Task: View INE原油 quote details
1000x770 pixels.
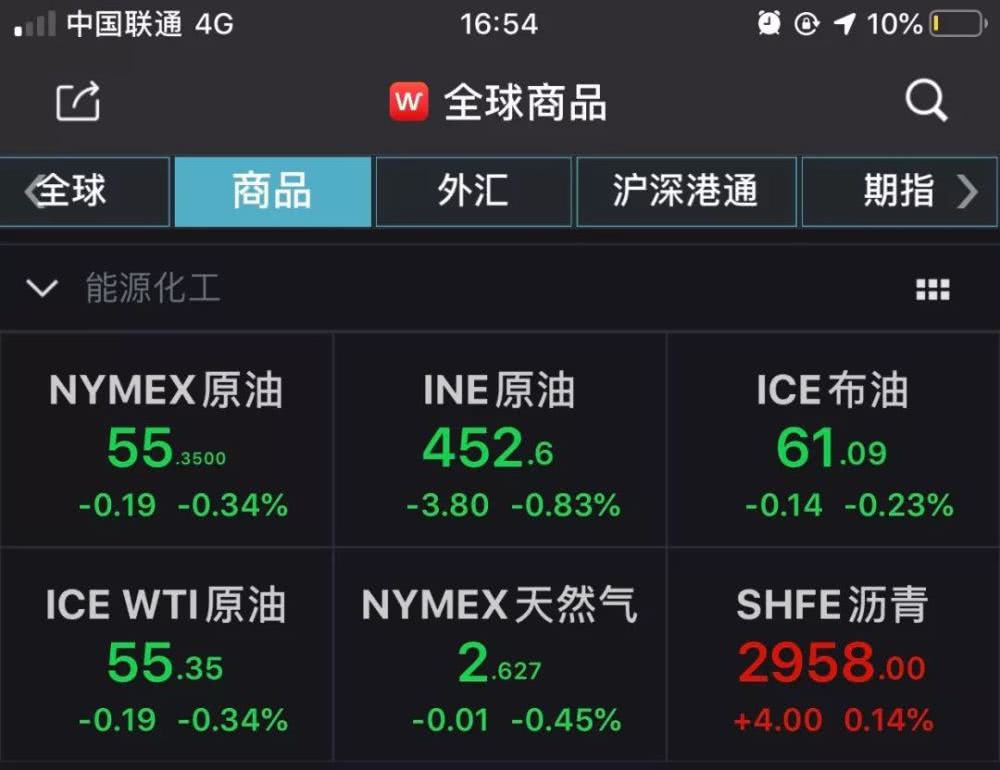Action: [x=499, y=441]
